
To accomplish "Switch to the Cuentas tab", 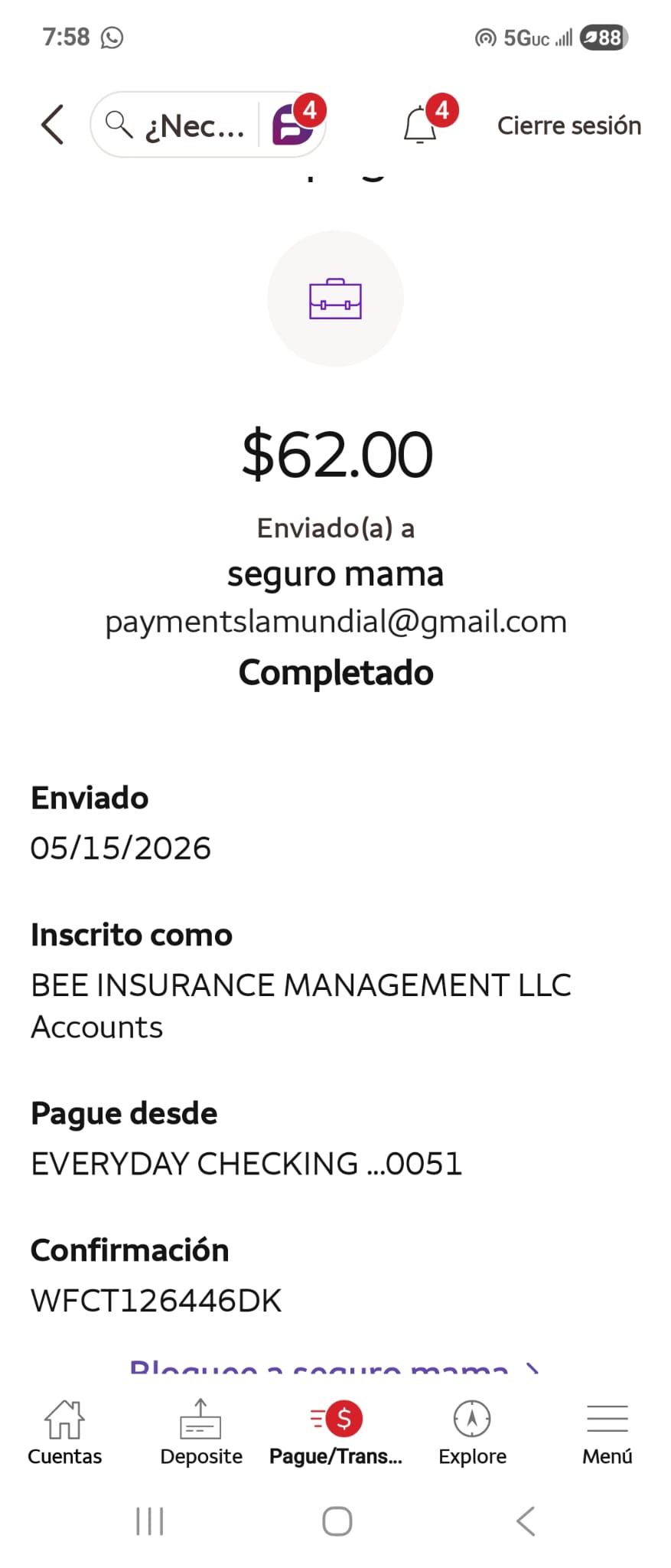I will [x=65, y=1432].
